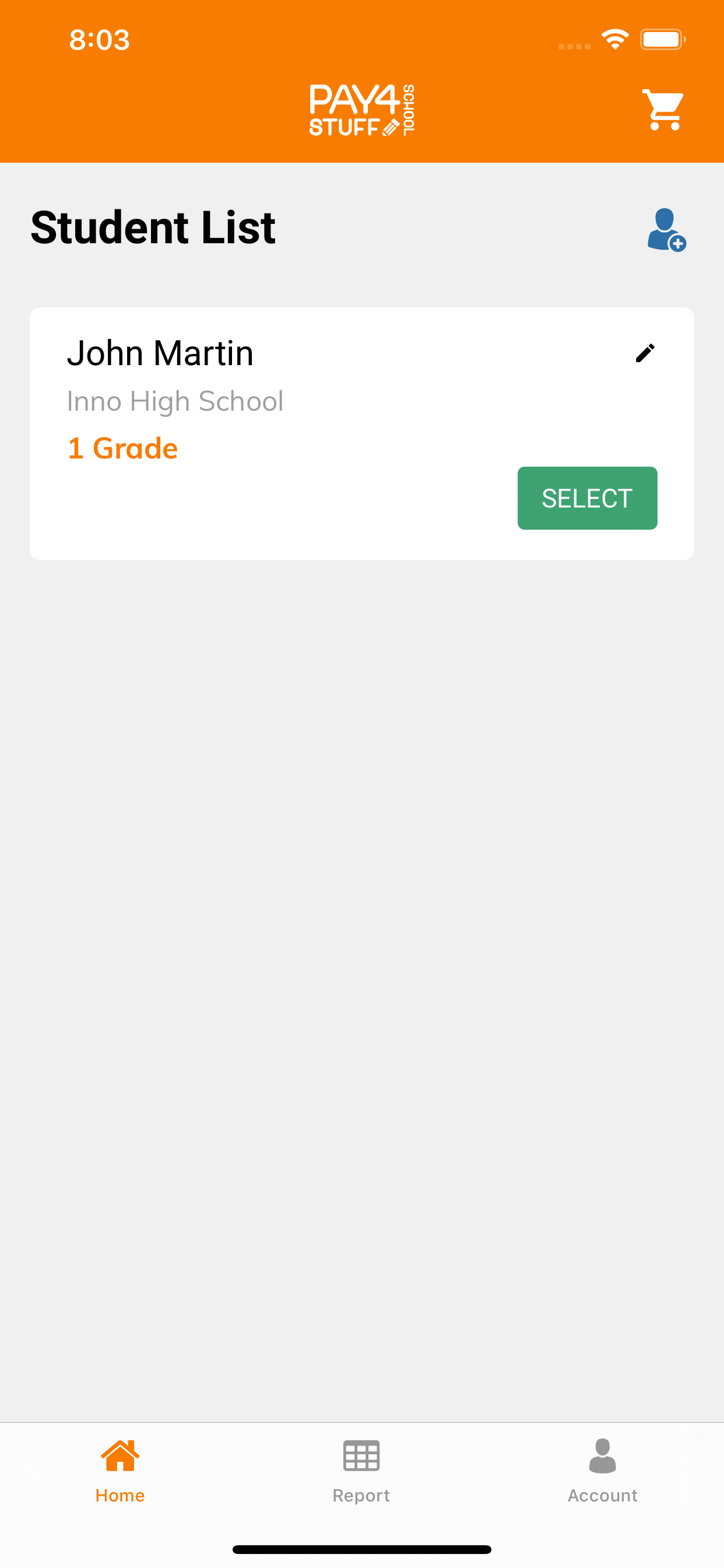Tap the Pay4Stuff logo in the header
The image size is (724, 1568).
[x=361, y=110]
